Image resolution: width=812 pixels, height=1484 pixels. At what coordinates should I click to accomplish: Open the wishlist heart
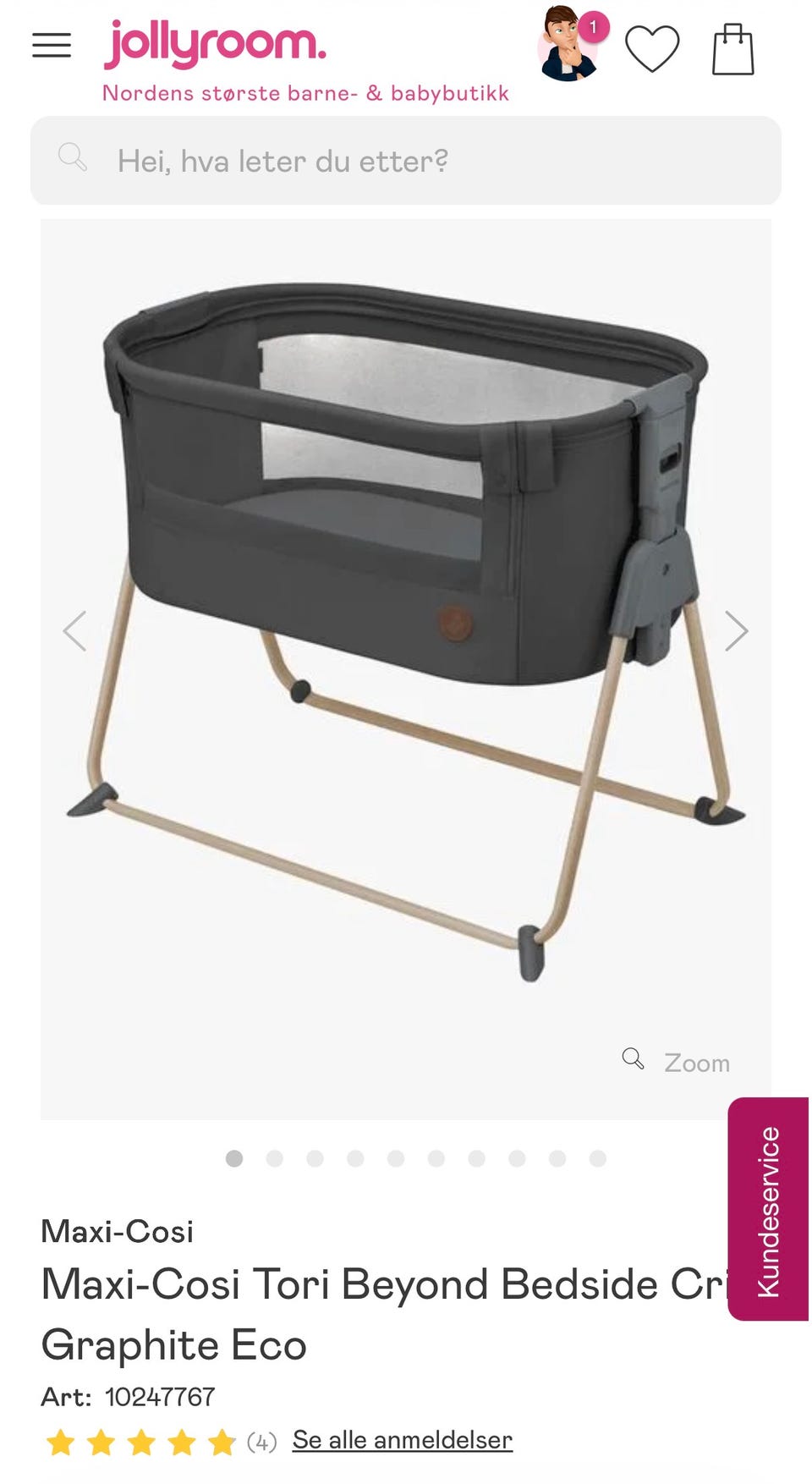652,48
